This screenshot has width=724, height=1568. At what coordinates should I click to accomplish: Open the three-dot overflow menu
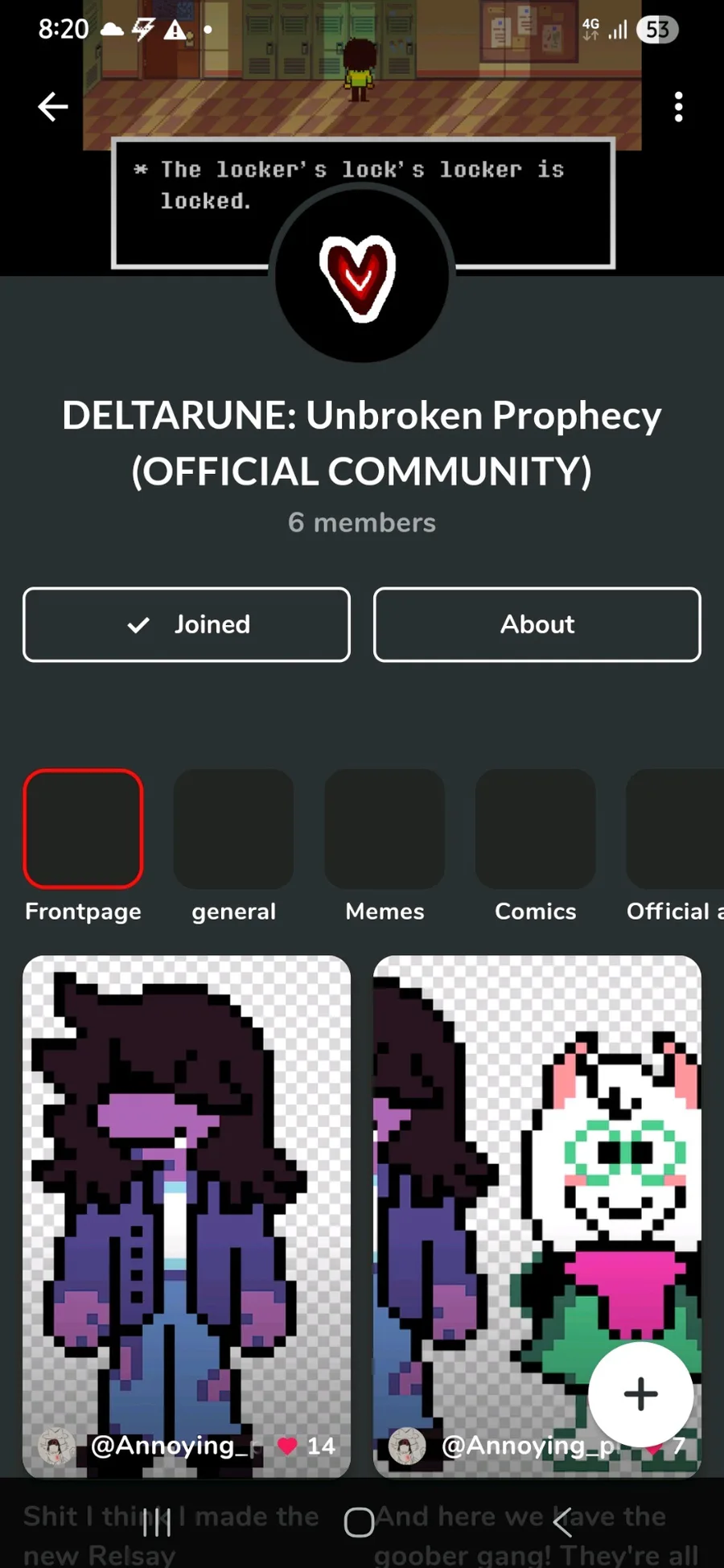678,106
